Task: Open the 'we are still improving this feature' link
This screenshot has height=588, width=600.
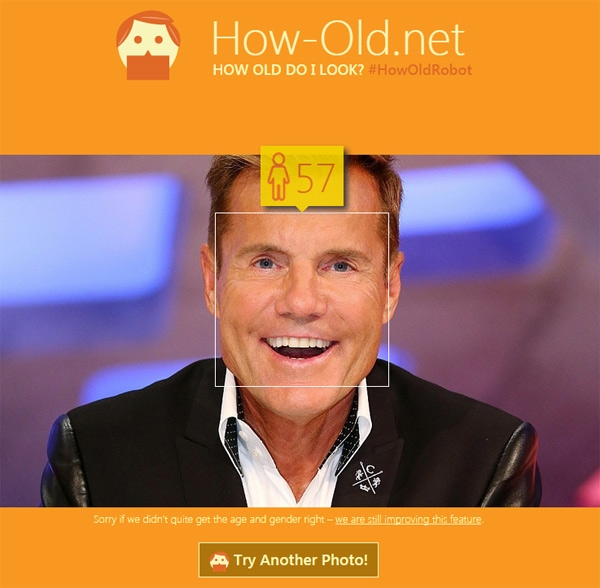Action: pyautogui.click(x=407, y=521)
